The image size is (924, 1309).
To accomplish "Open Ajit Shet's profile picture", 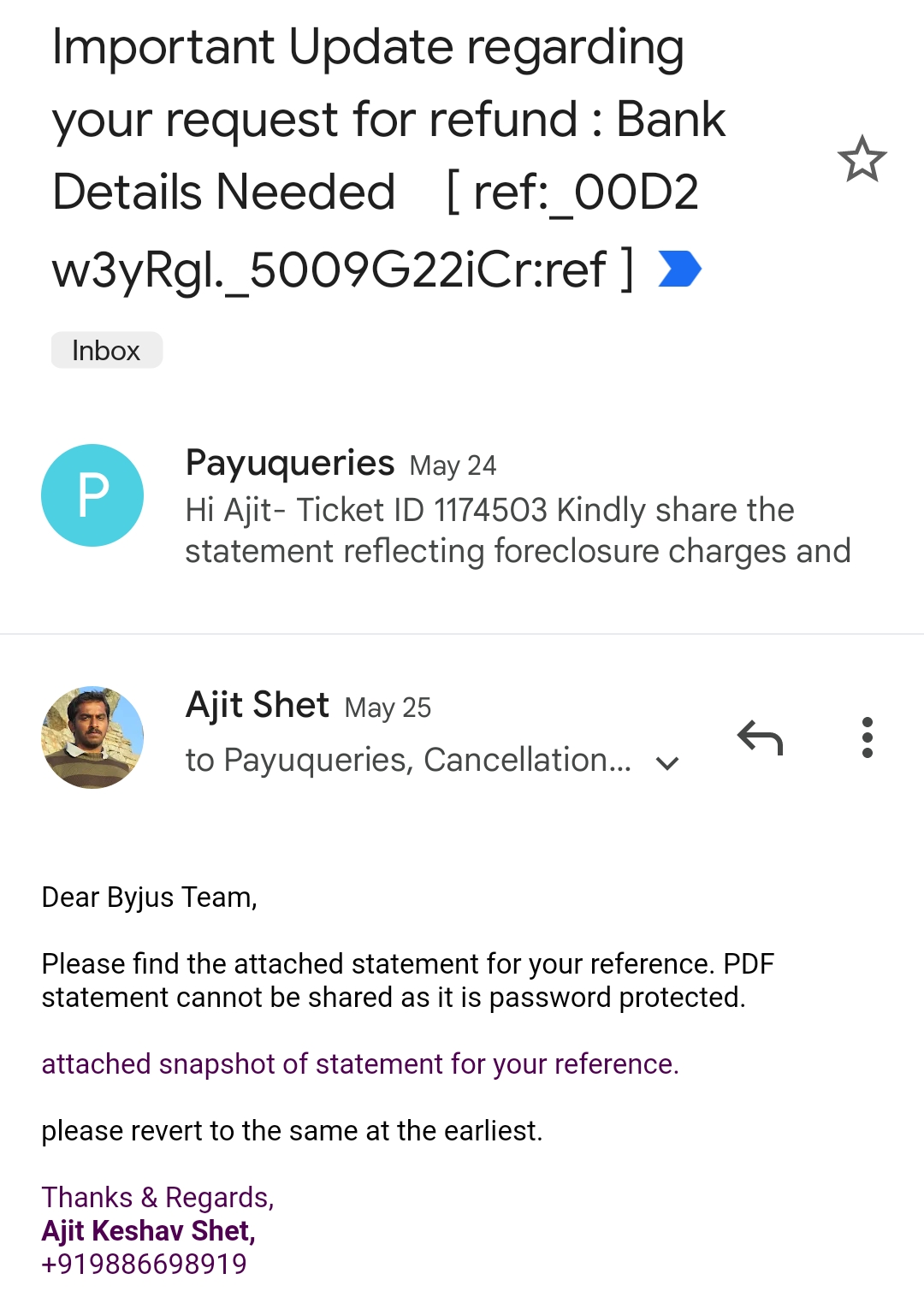I will (x=92, y=737).
